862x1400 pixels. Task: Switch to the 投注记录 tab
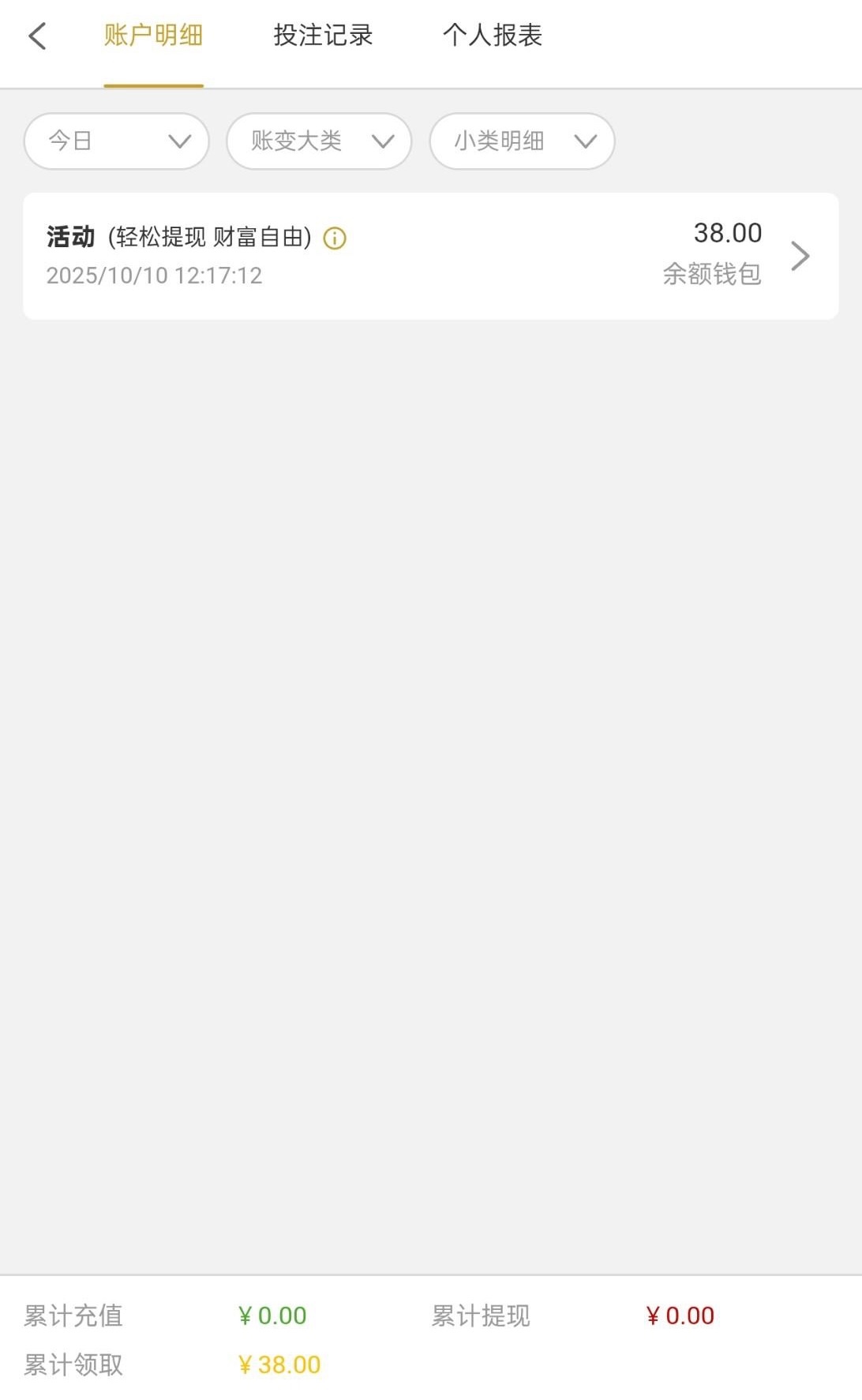(x=323, y=36)
